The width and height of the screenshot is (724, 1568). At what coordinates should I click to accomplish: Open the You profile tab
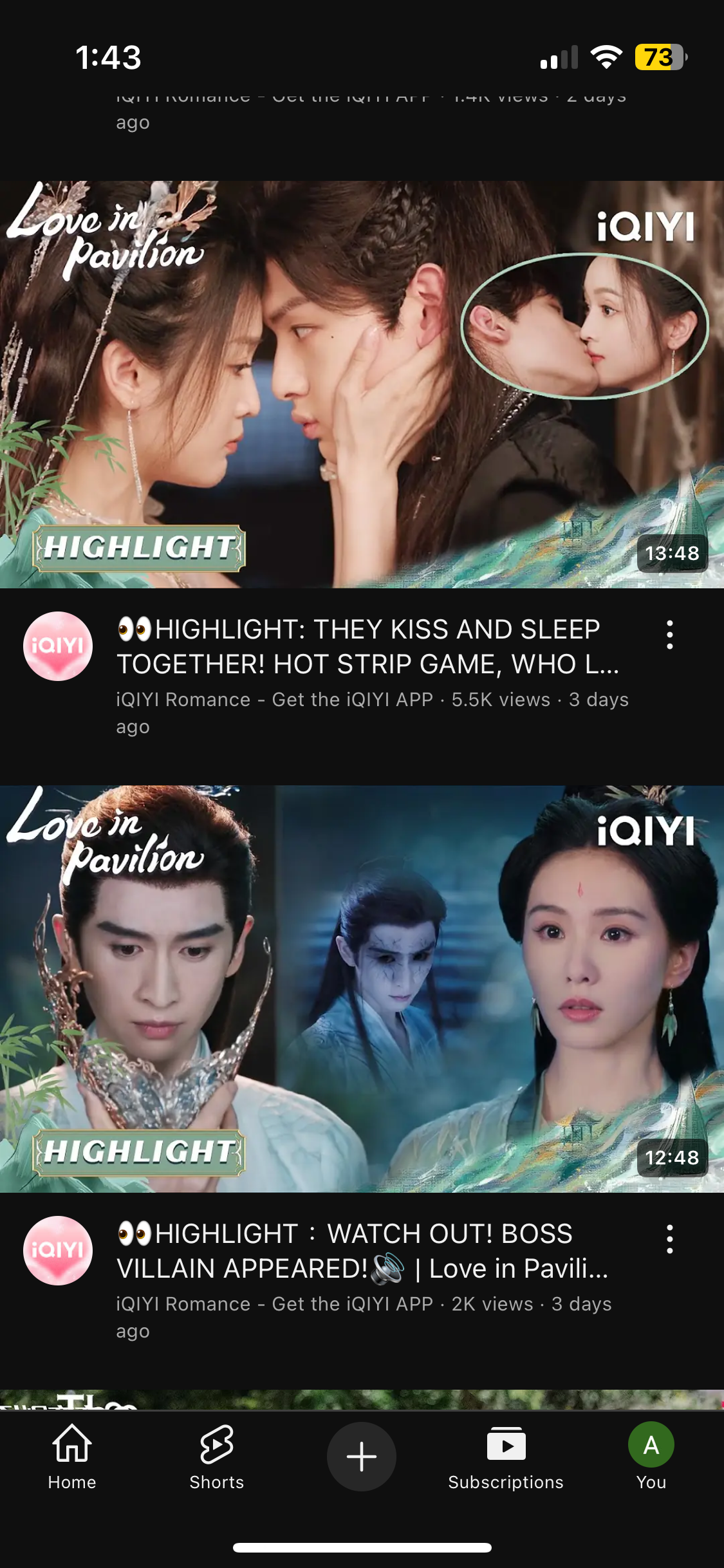(x=651, y=1457)
